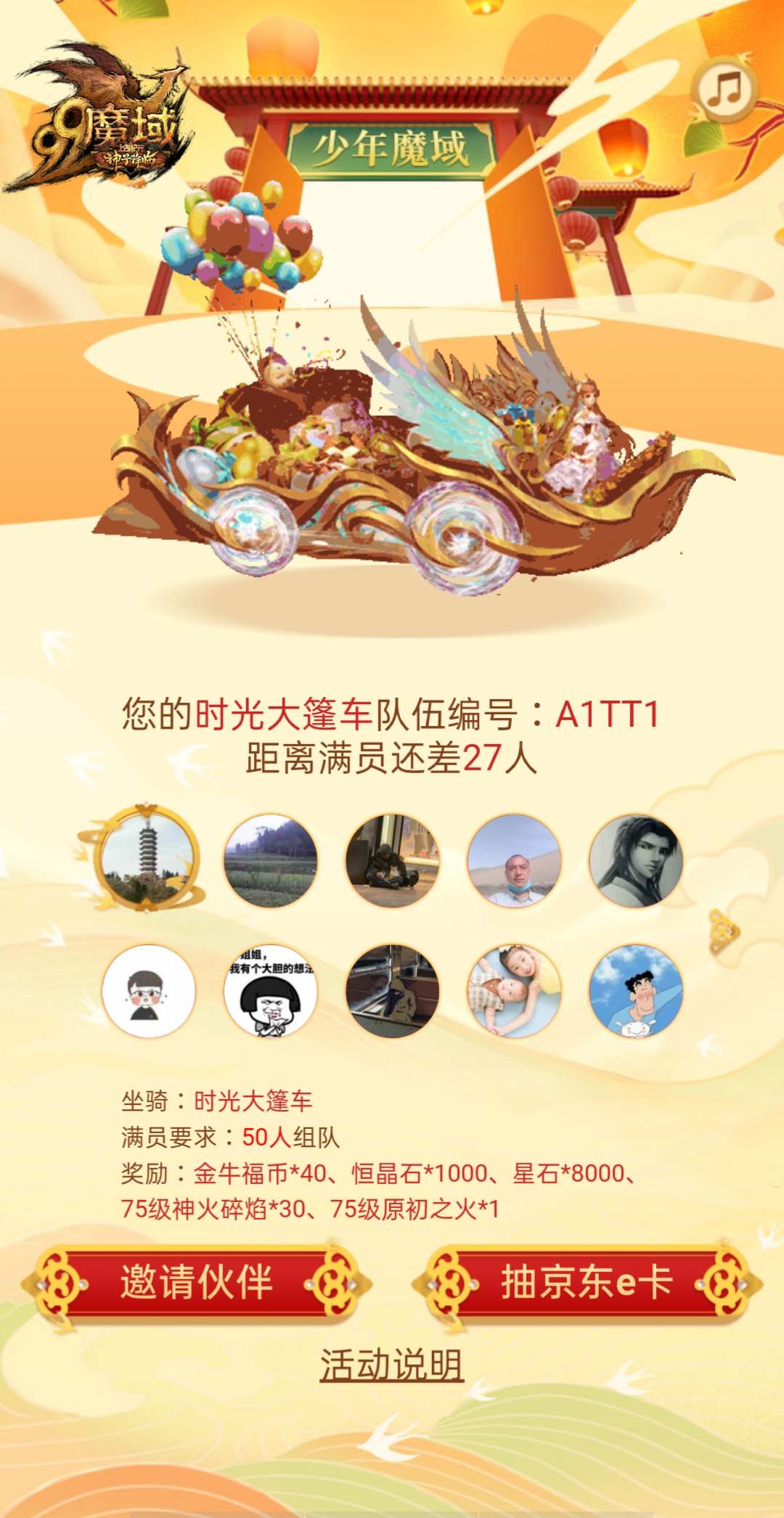The height and width of the screenshot is (1518, 784).
Task: Tap 抽京东e卡 to draw a JD card
Action: point(587,1281)
